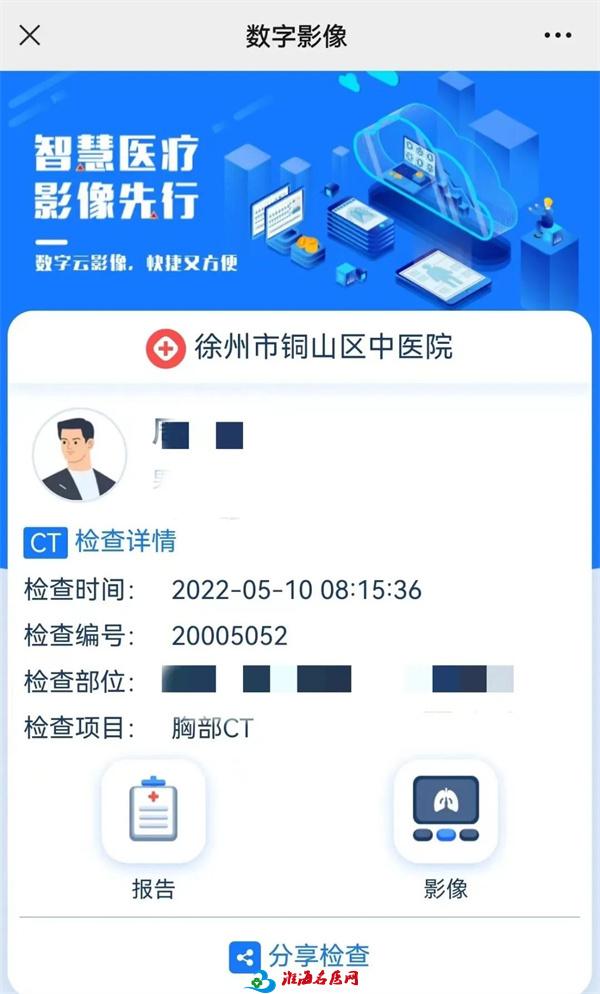
Task: Close the 数字影像 page
Action: [x=30, y=36]
